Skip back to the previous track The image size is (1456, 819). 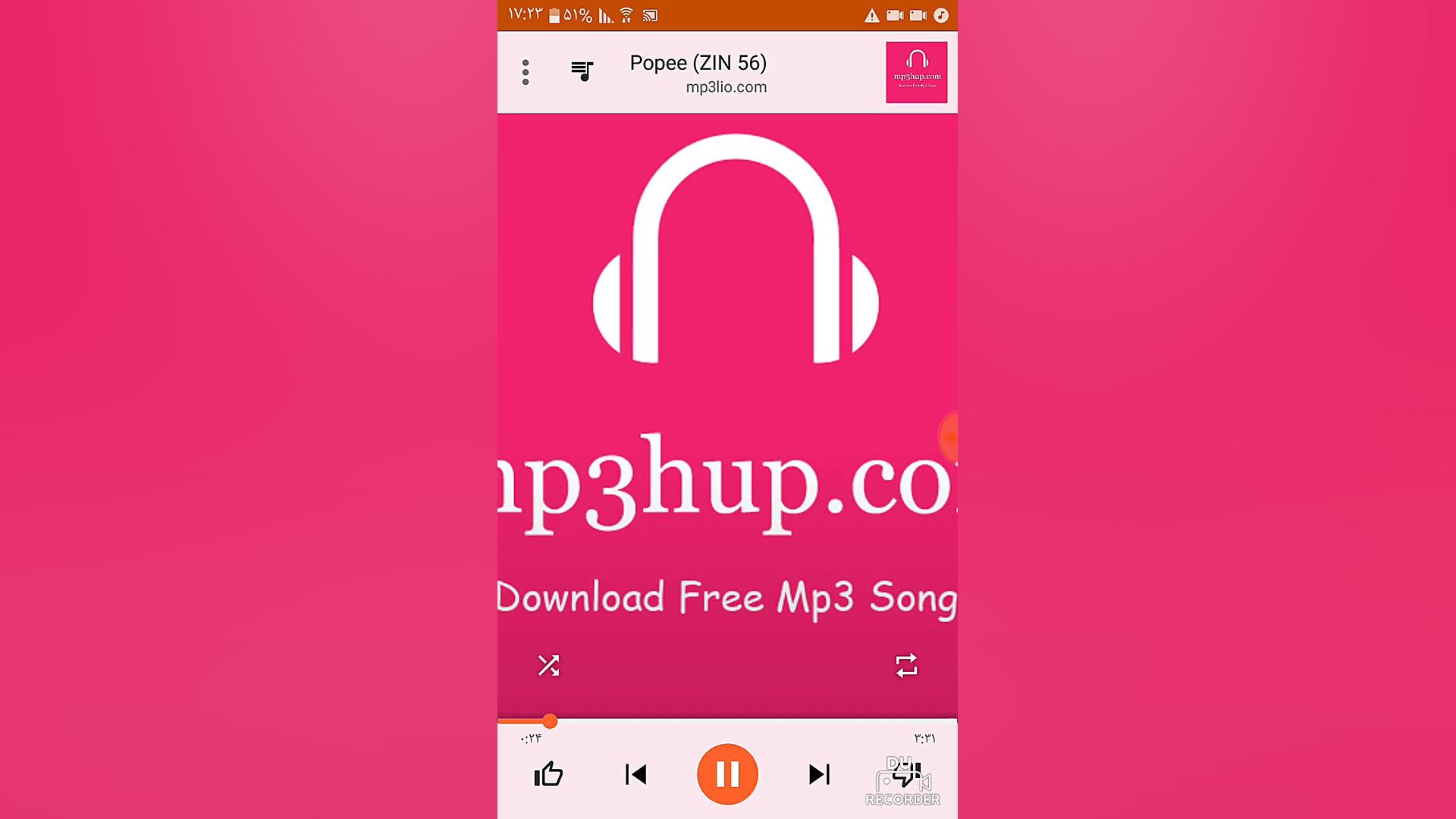click(635, 774)
